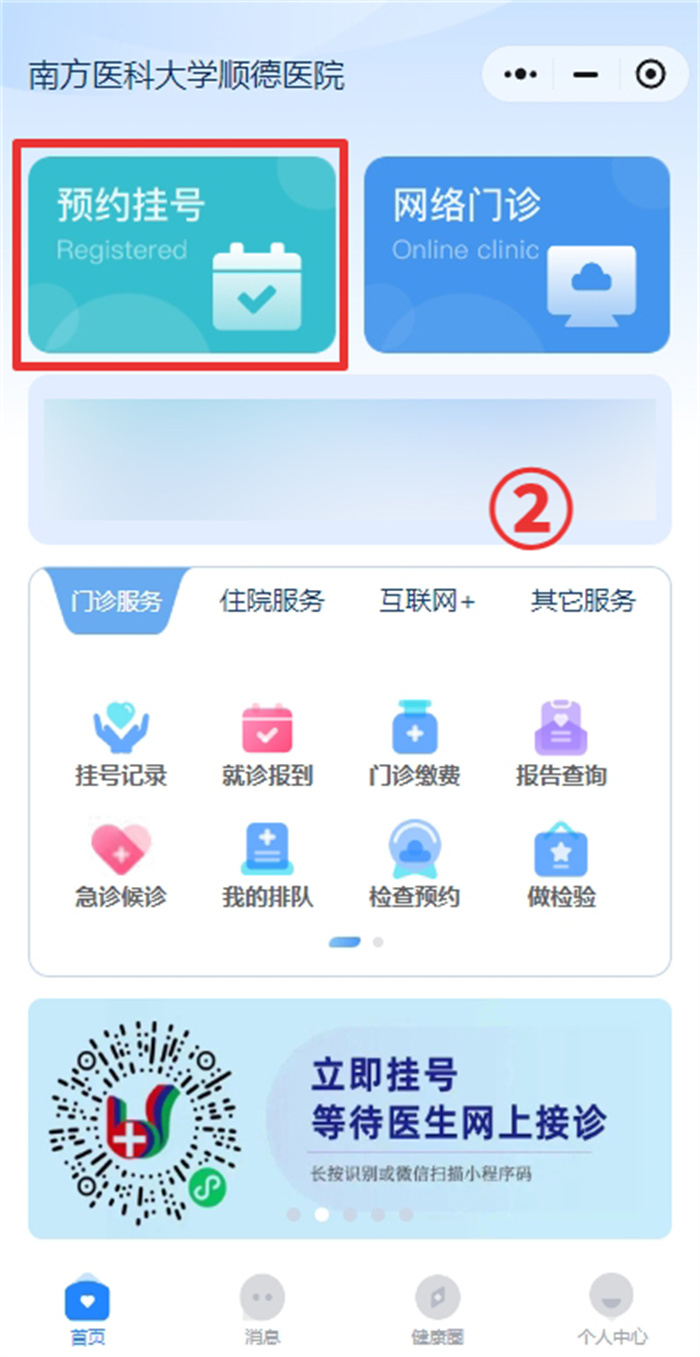This screenshot has width=700, height=1357.
Task: Open 网络门诊 online clinic card
Action: pos(516,254)
